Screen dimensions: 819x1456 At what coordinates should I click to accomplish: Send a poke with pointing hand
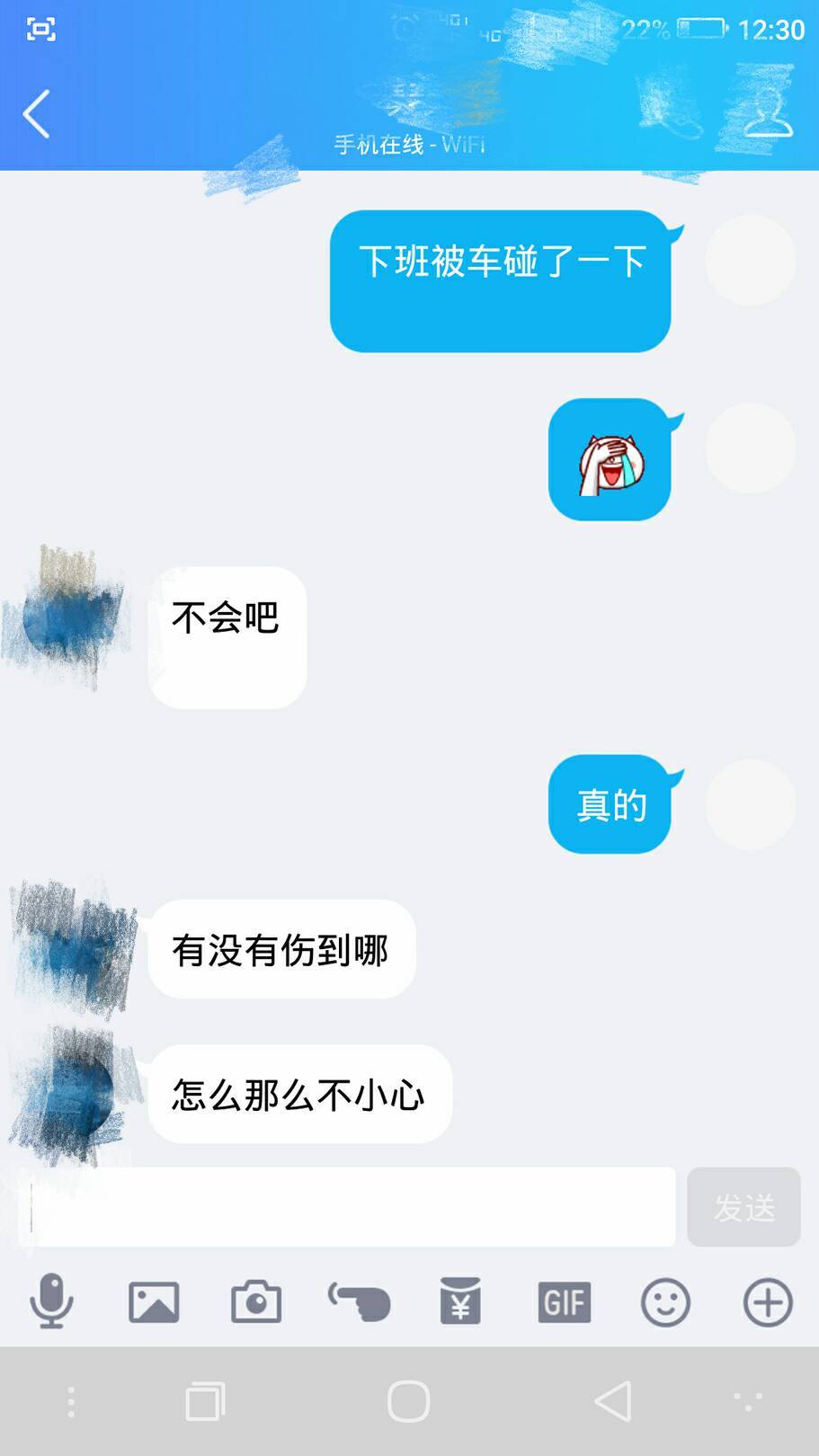[359, 1301]
